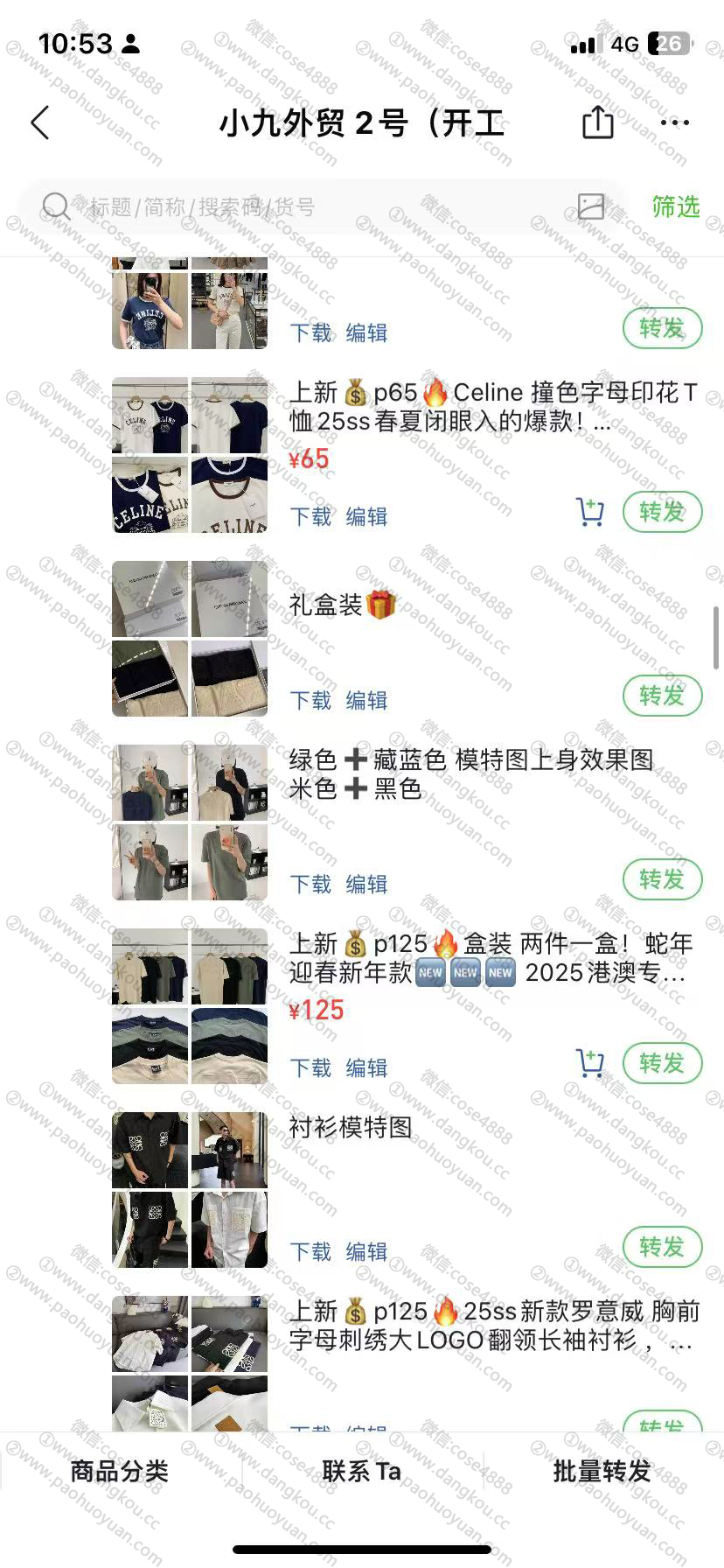724x1568 pixels.
Task: Download images of the 礼盒装 post
Action: point(311,700)
